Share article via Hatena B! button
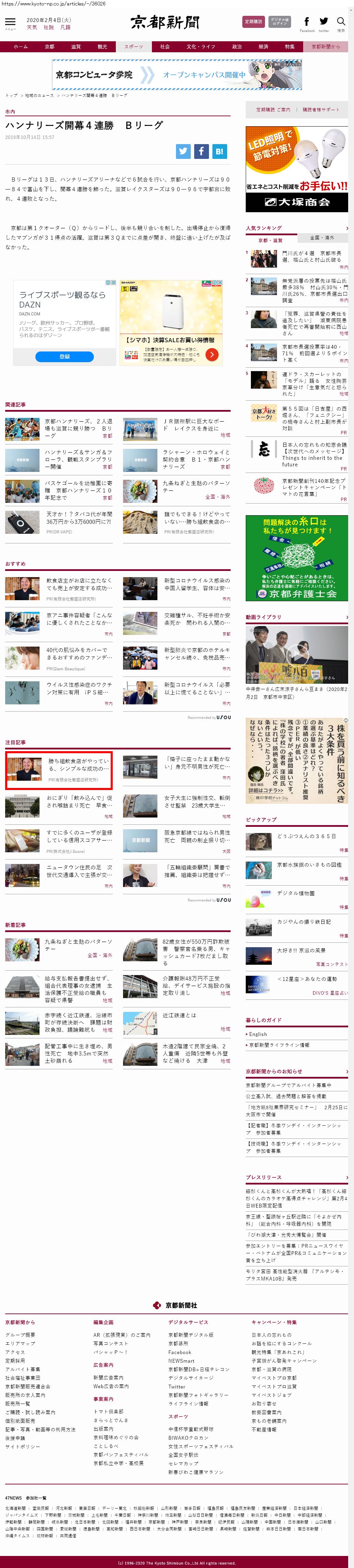The width and height of the screenshot is (354, 1568). 219,152
